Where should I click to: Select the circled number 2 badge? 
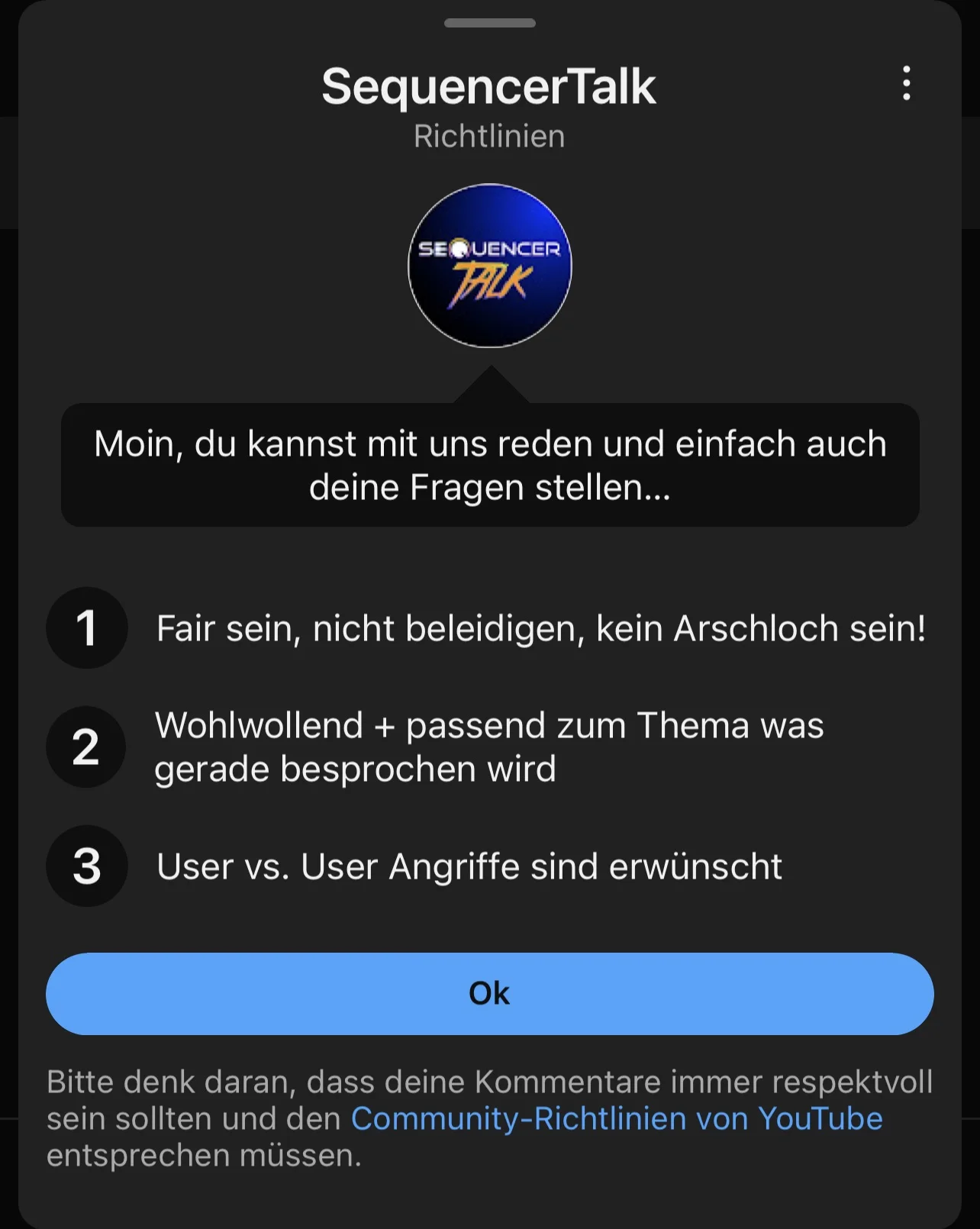pos(86,747)
